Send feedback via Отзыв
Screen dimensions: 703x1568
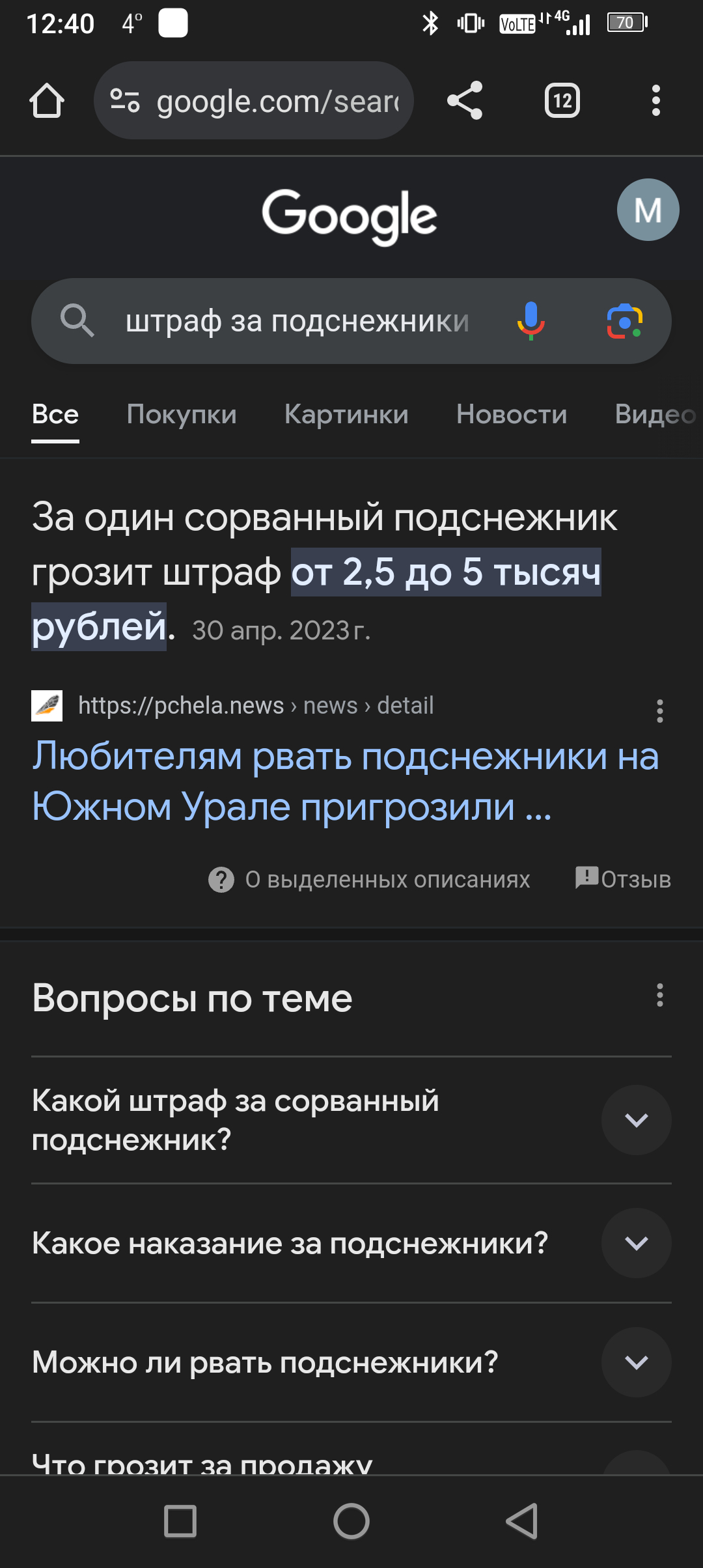pos(623,879)
